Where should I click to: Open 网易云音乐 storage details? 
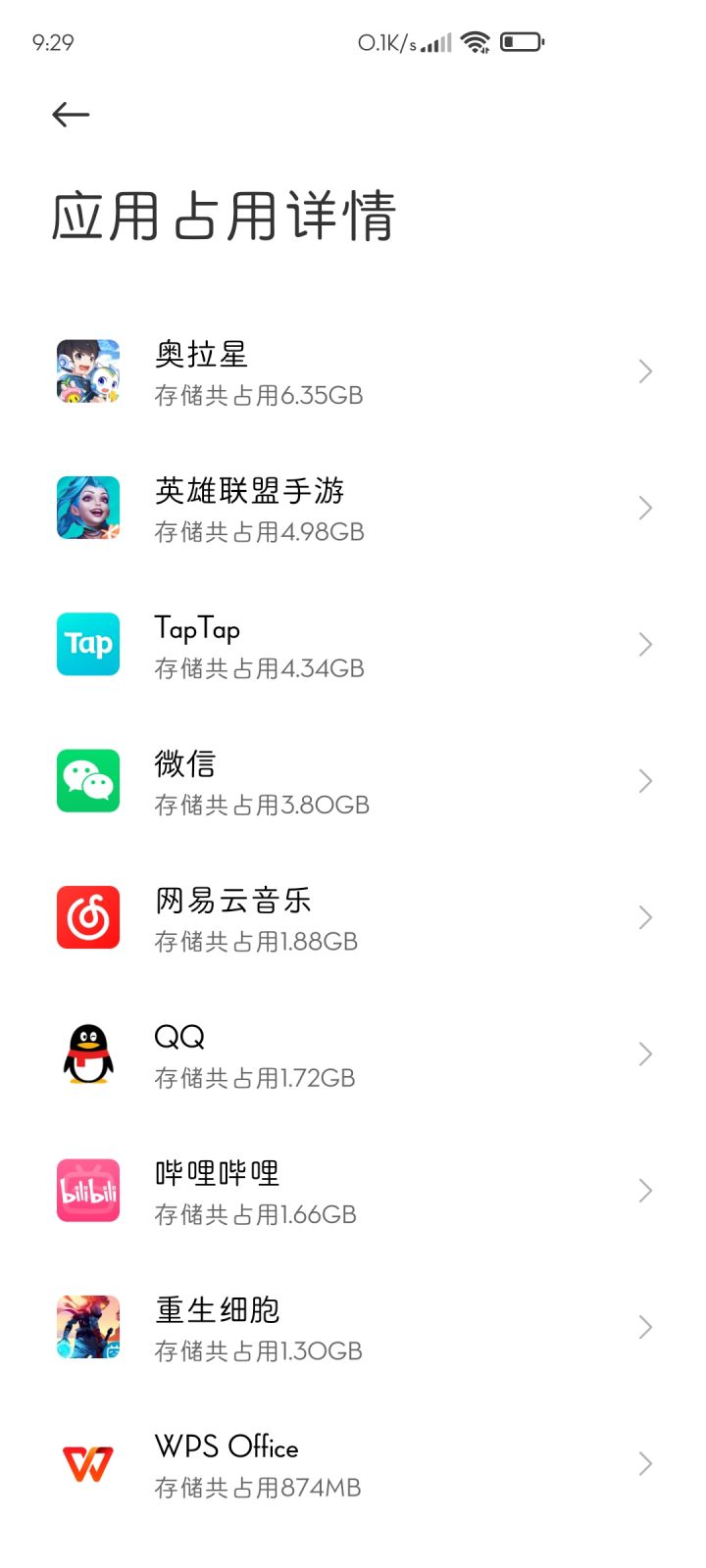(x=353, y=918)
